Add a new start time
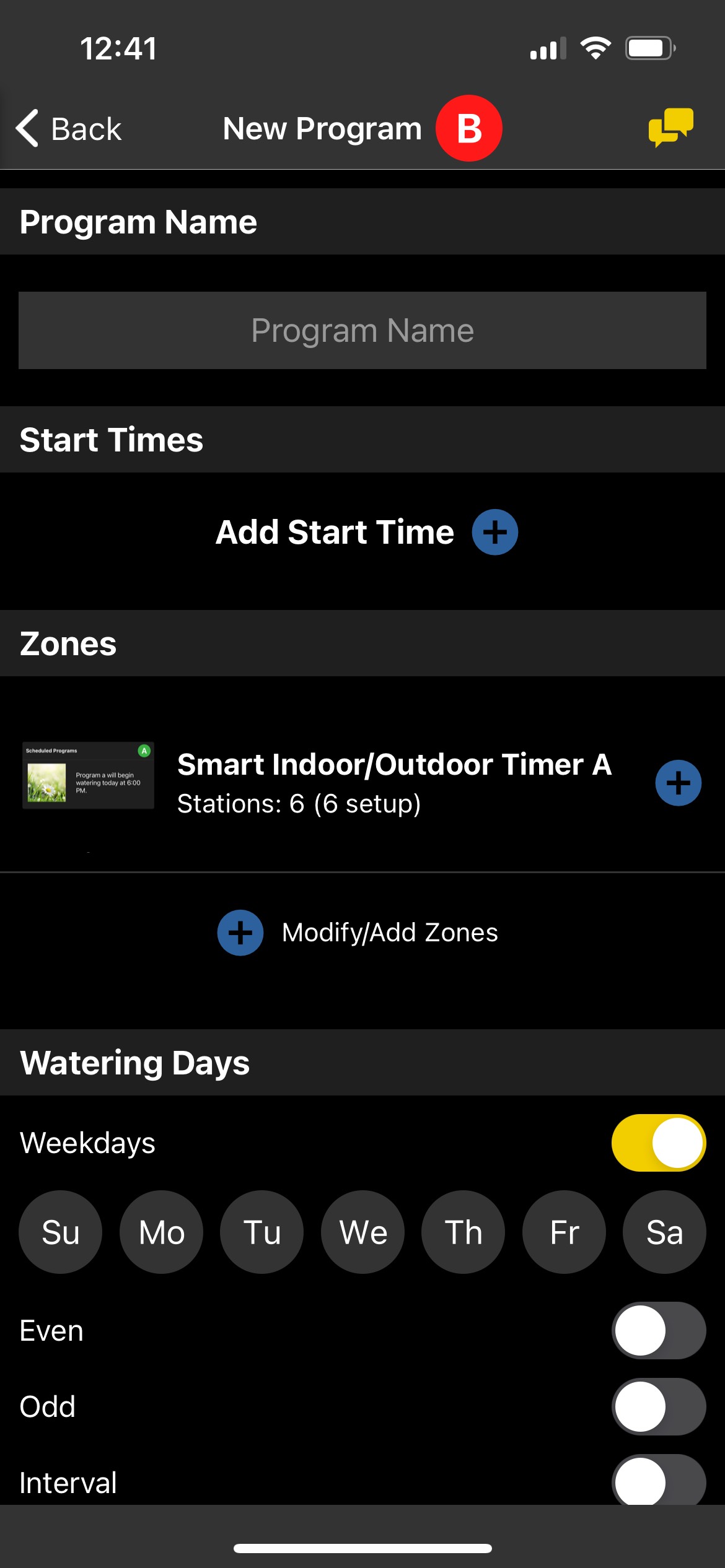The height and width of the screenshot is (1568, 725). point(494,533)
